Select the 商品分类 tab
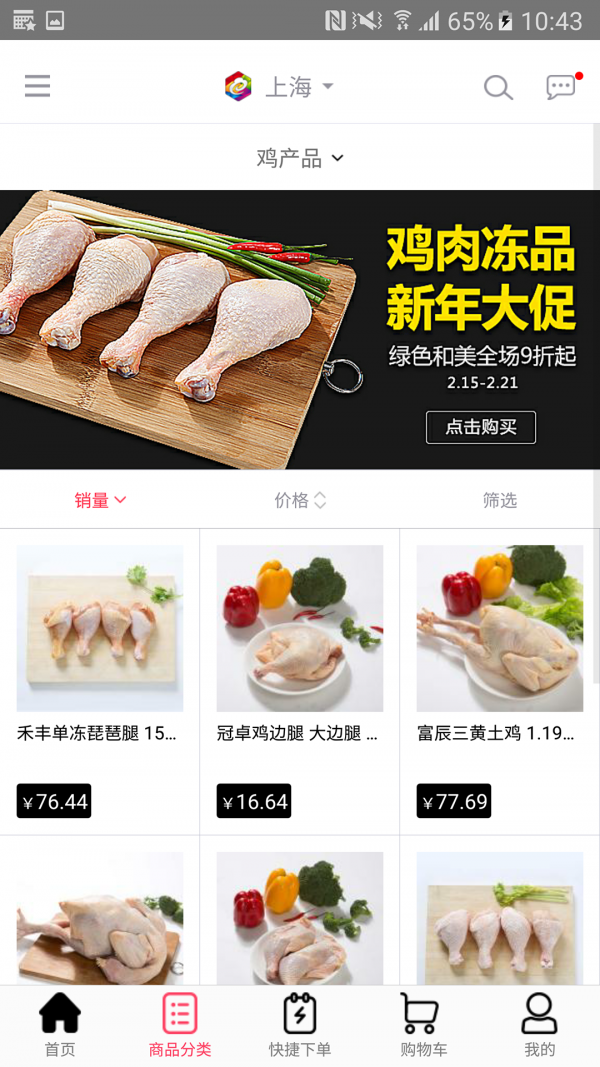The height and width of the screenshot is (1067, 600). pyautogui.click(x=180, y=1026)
